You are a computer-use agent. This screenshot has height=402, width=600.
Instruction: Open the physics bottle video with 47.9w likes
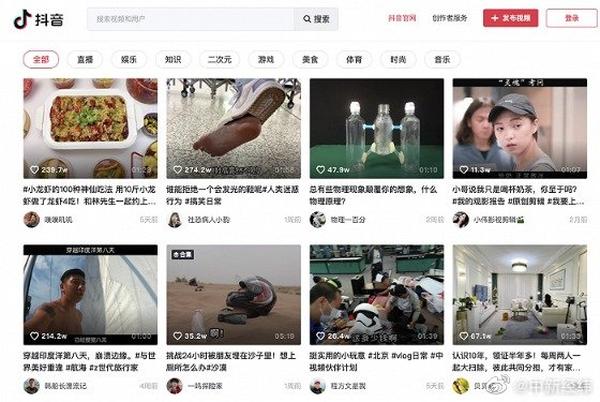point(376,127)
